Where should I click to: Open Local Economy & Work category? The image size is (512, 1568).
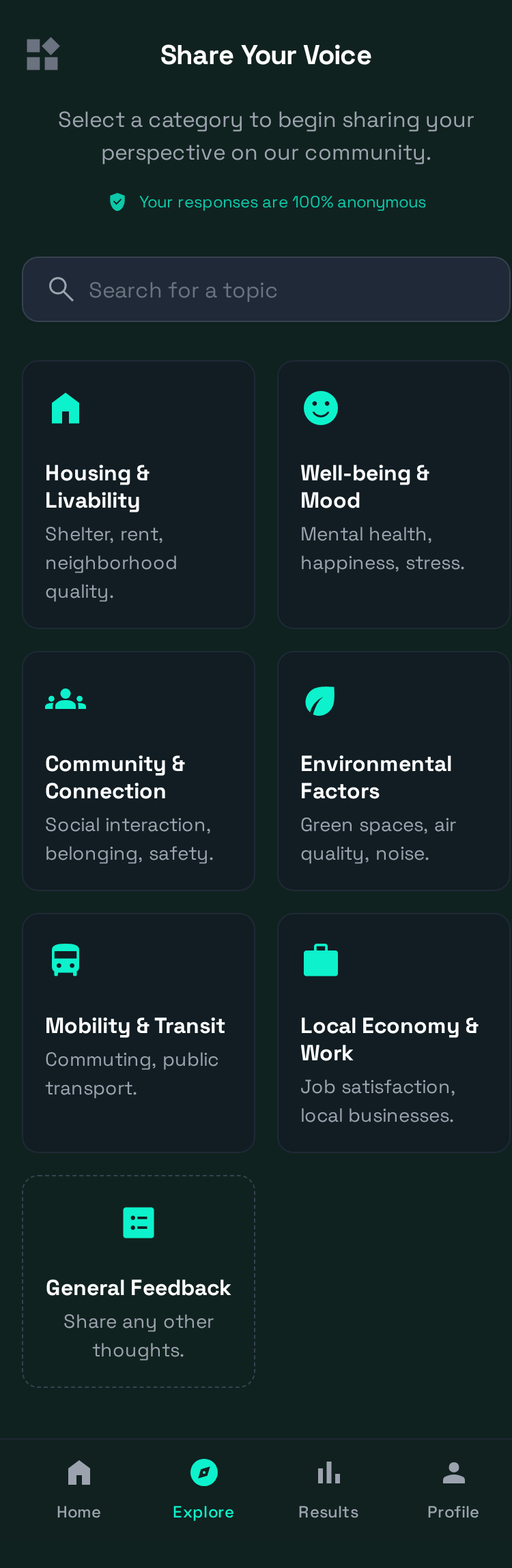coord(393,1033)
